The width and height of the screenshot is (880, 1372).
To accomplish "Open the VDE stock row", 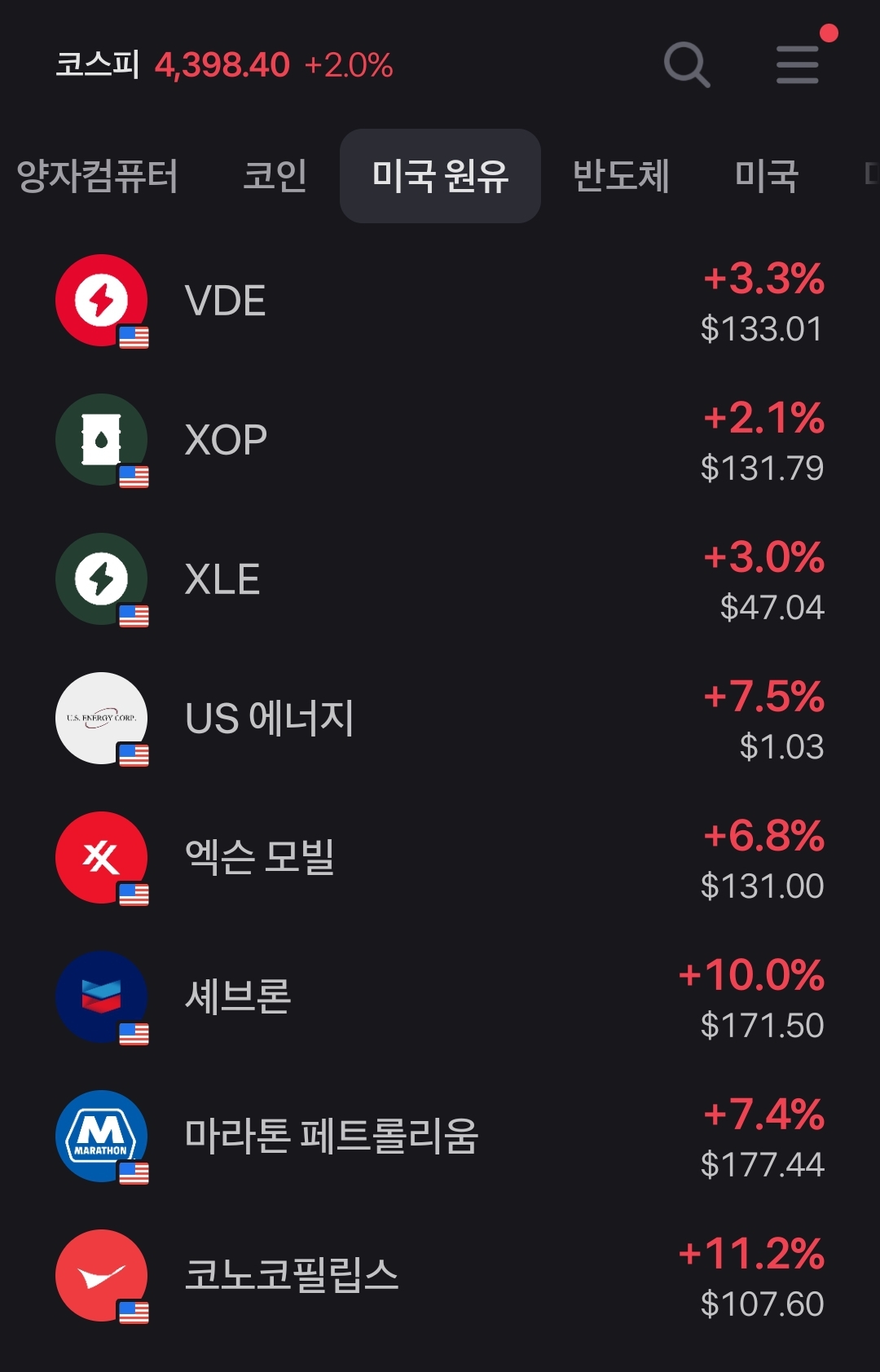I will click(x=440, y=301).
